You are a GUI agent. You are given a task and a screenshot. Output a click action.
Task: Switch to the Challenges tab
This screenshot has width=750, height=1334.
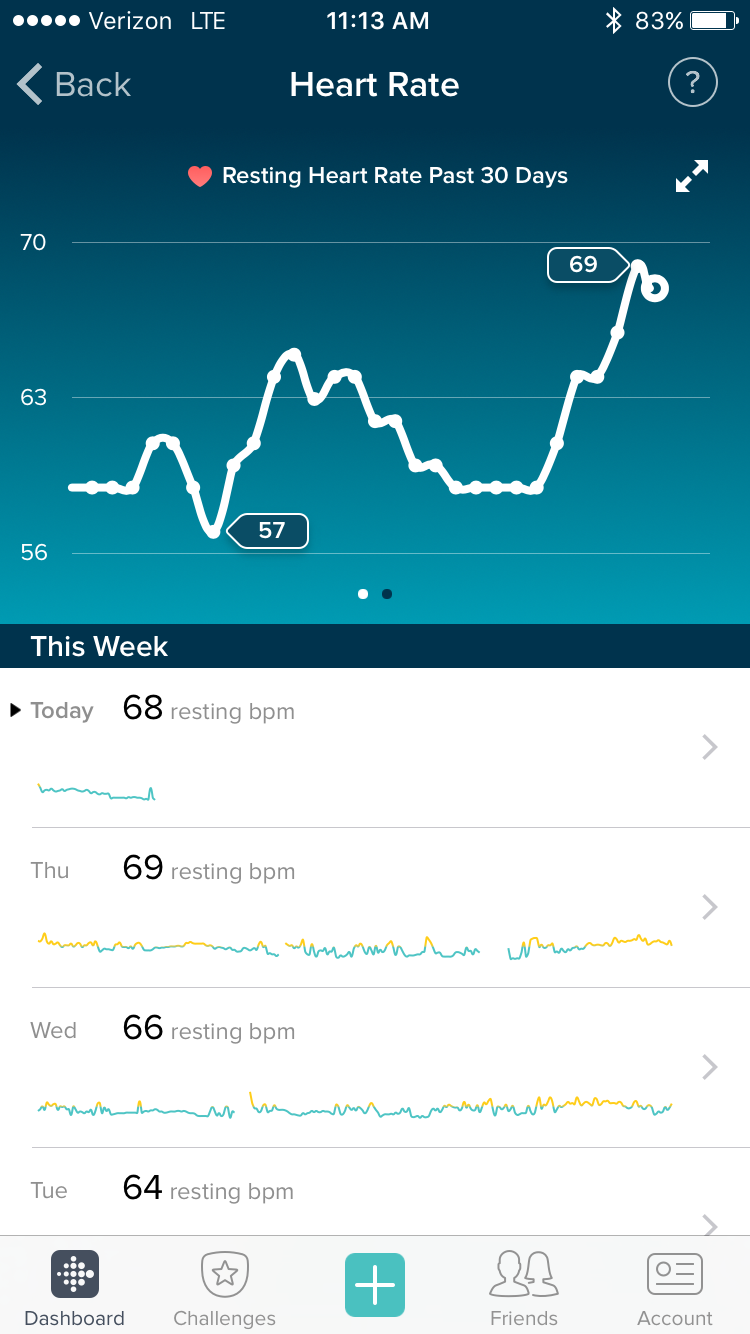pyautogui.click(x=225, y=1288)
